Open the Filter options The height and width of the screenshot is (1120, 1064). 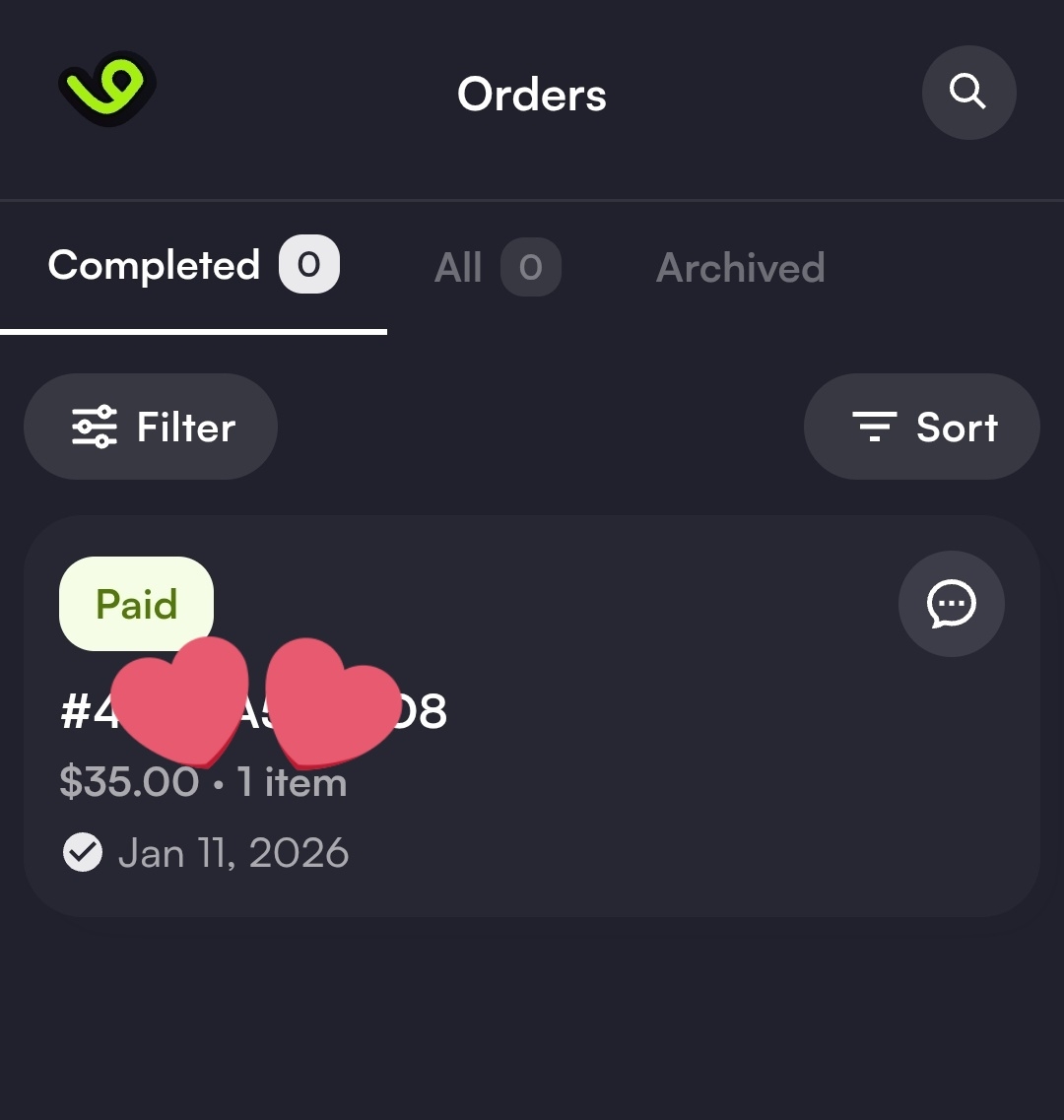[151, 427]
